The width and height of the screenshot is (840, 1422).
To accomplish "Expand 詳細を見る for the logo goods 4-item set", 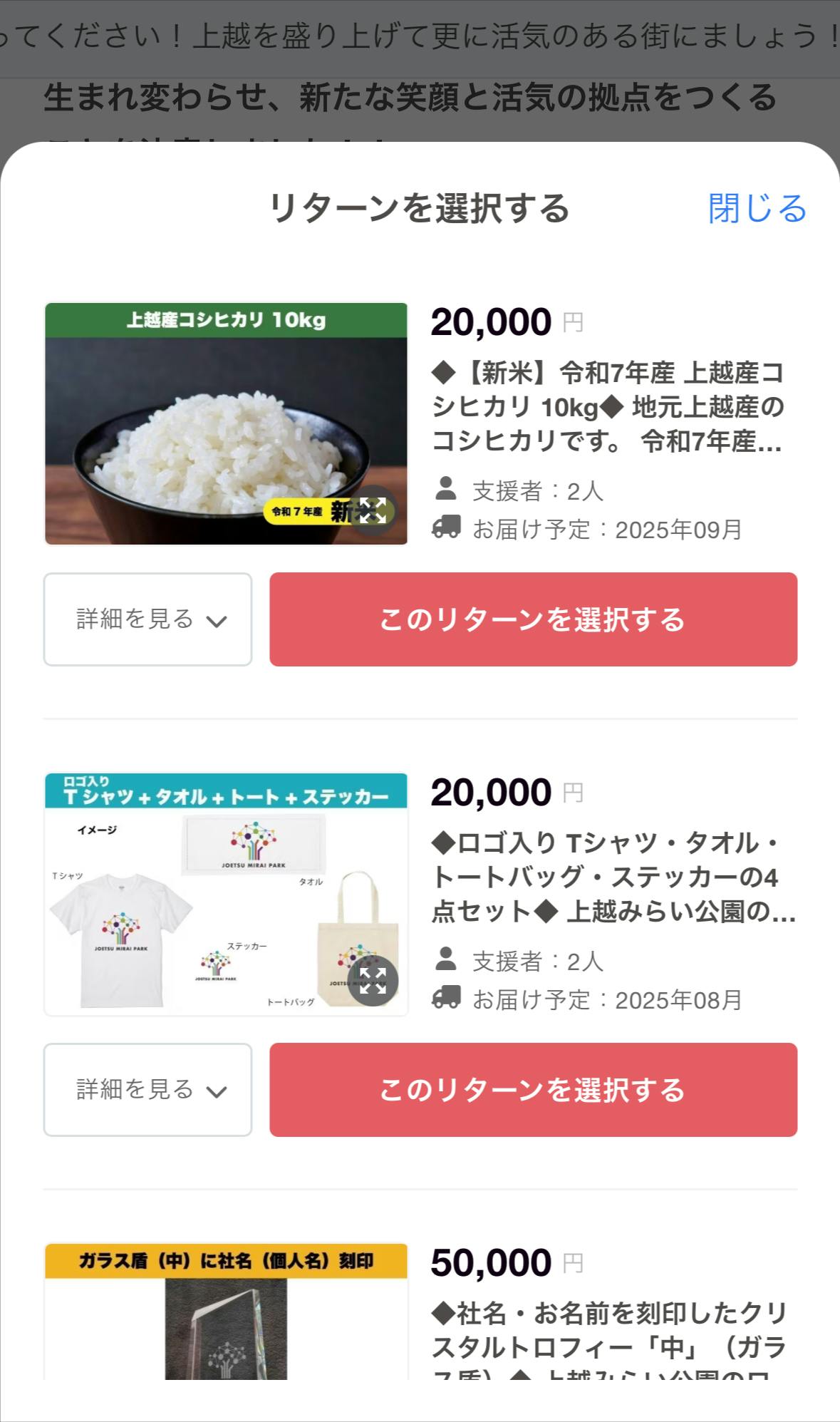I will pyautogui.click(x=148, y=1090).
